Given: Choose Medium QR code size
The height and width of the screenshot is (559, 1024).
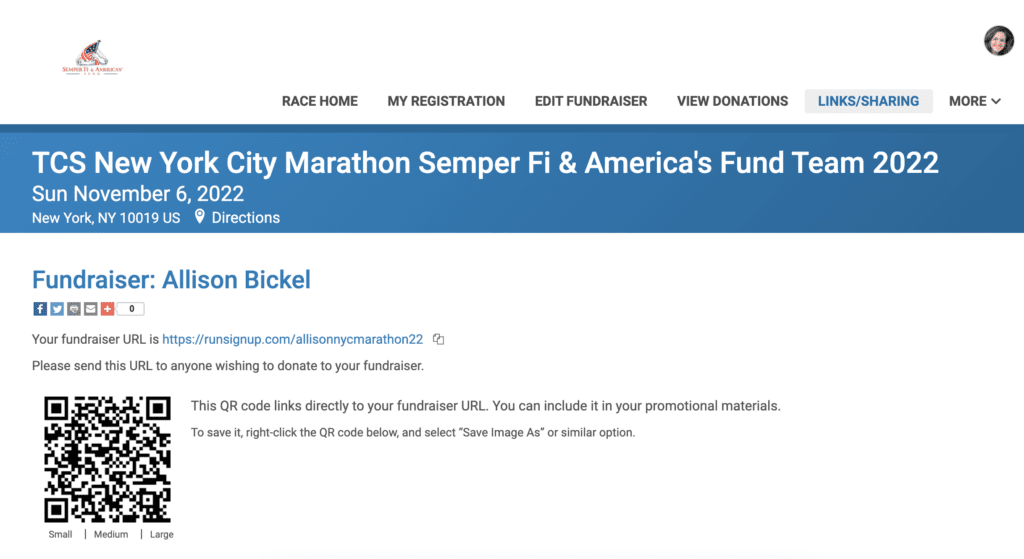Looking at the screenshot, I should (x=111, y=535).
